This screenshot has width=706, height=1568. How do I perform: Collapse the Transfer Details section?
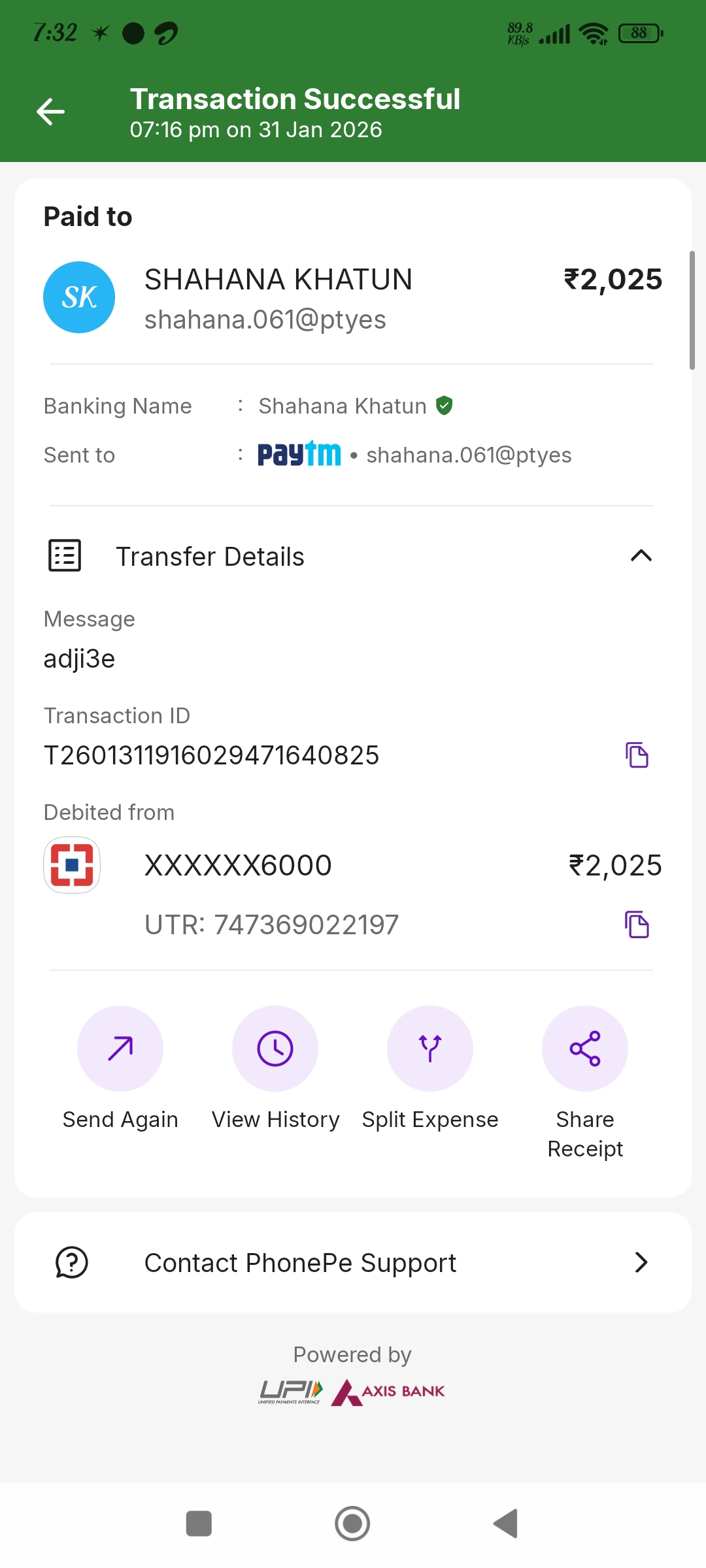click(641, 556)
